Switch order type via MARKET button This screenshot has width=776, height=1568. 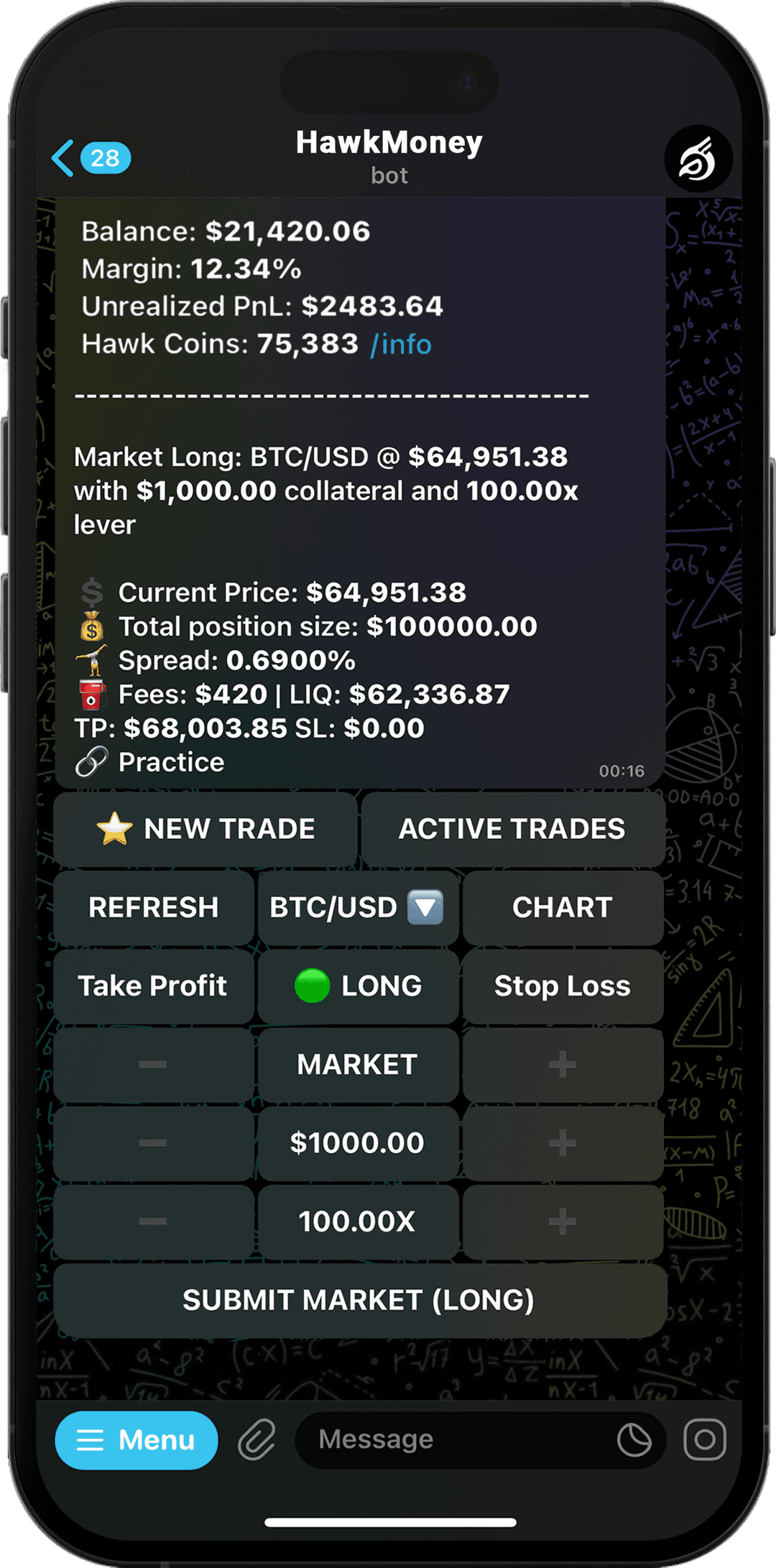coord(357,1064)
